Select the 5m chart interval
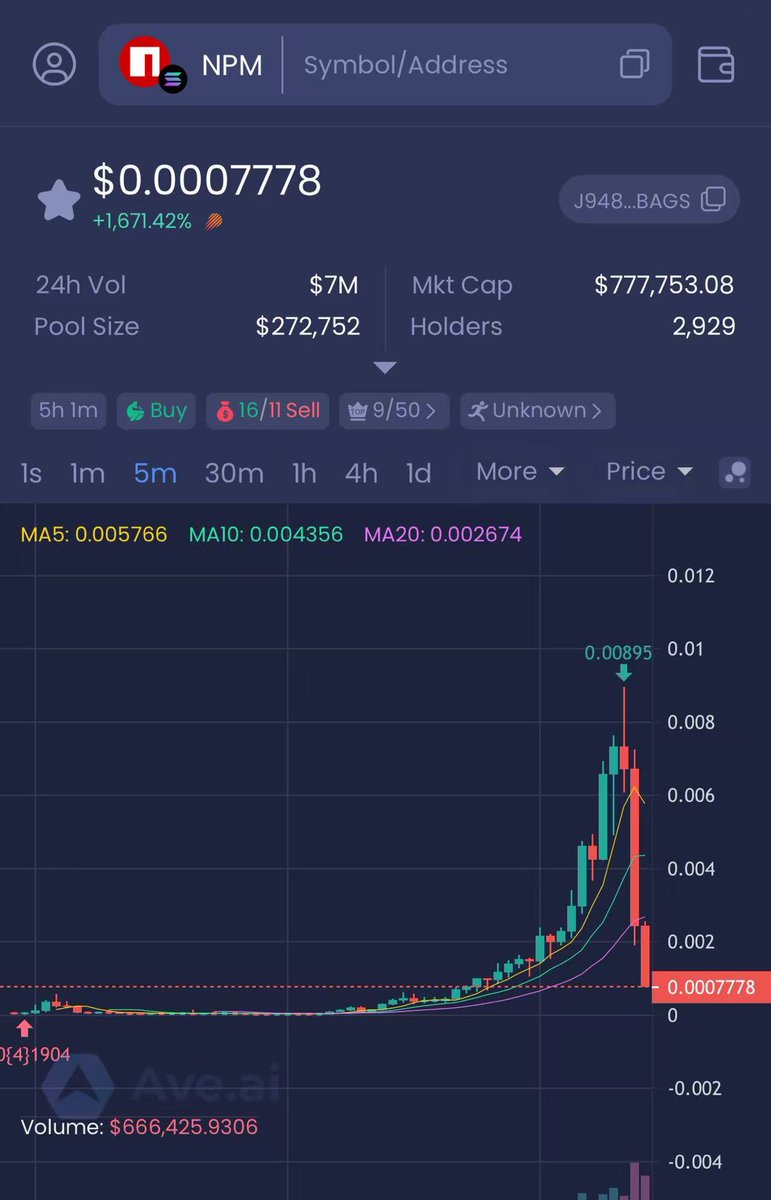Image resolution: width=771 pixels, height=1200 pixels. click(155, 473)
